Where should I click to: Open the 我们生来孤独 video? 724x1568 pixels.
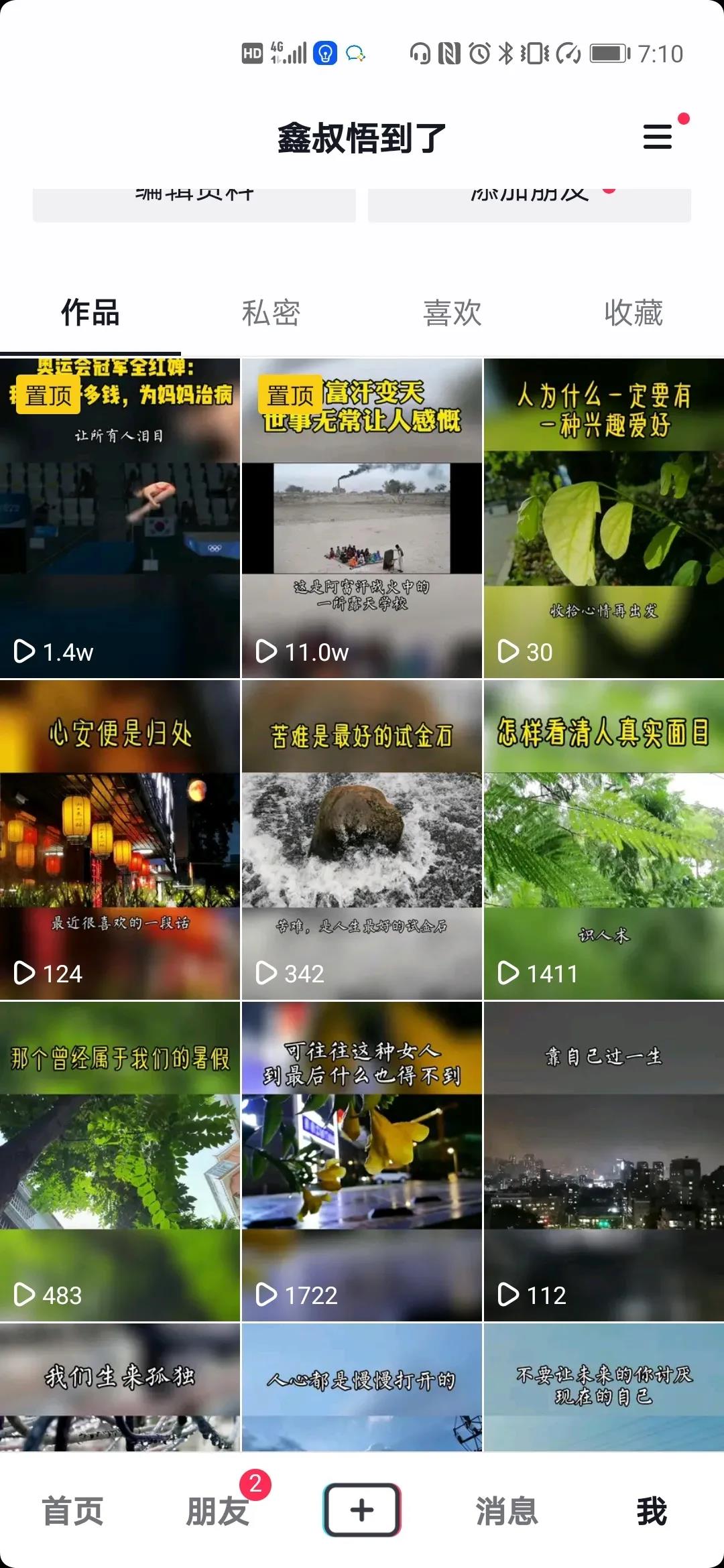click(120, 1387)
